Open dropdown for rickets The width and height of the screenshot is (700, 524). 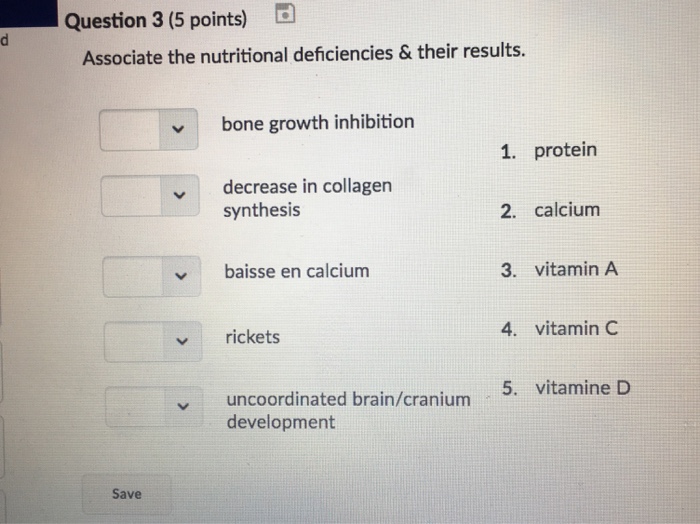tap(151, 342)
